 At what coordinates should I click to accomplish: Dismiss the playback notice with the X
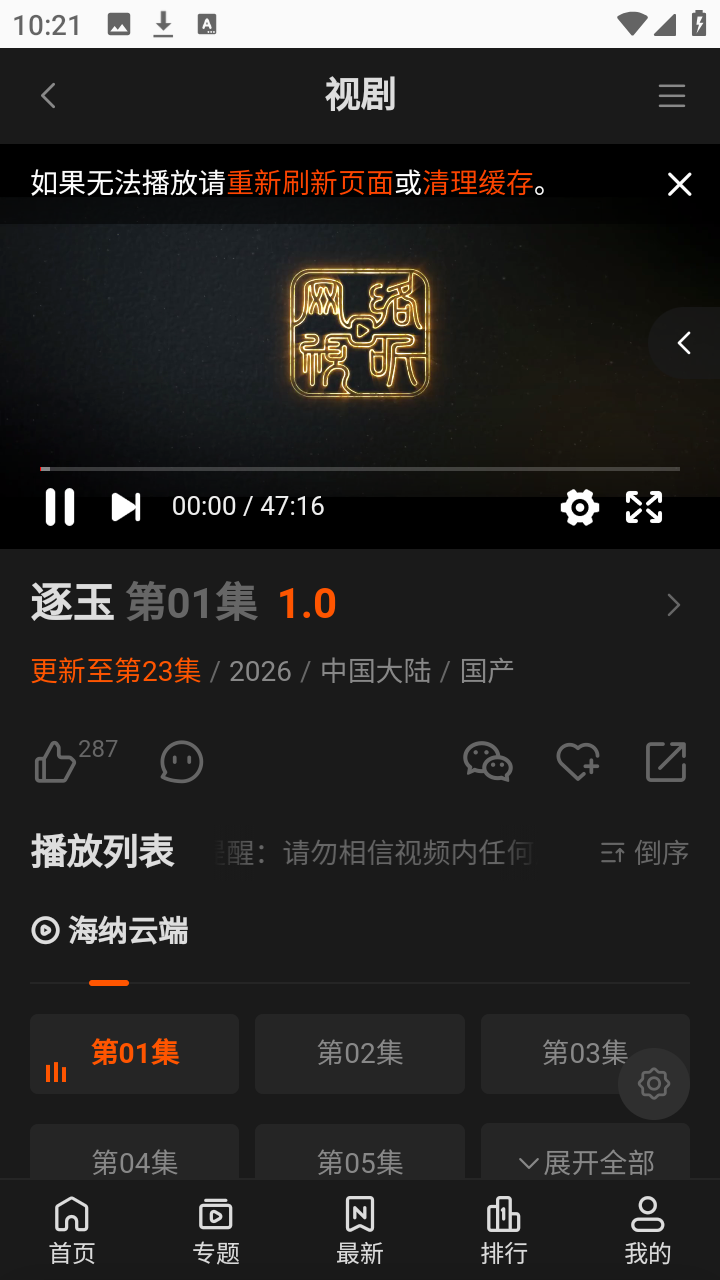679,184
